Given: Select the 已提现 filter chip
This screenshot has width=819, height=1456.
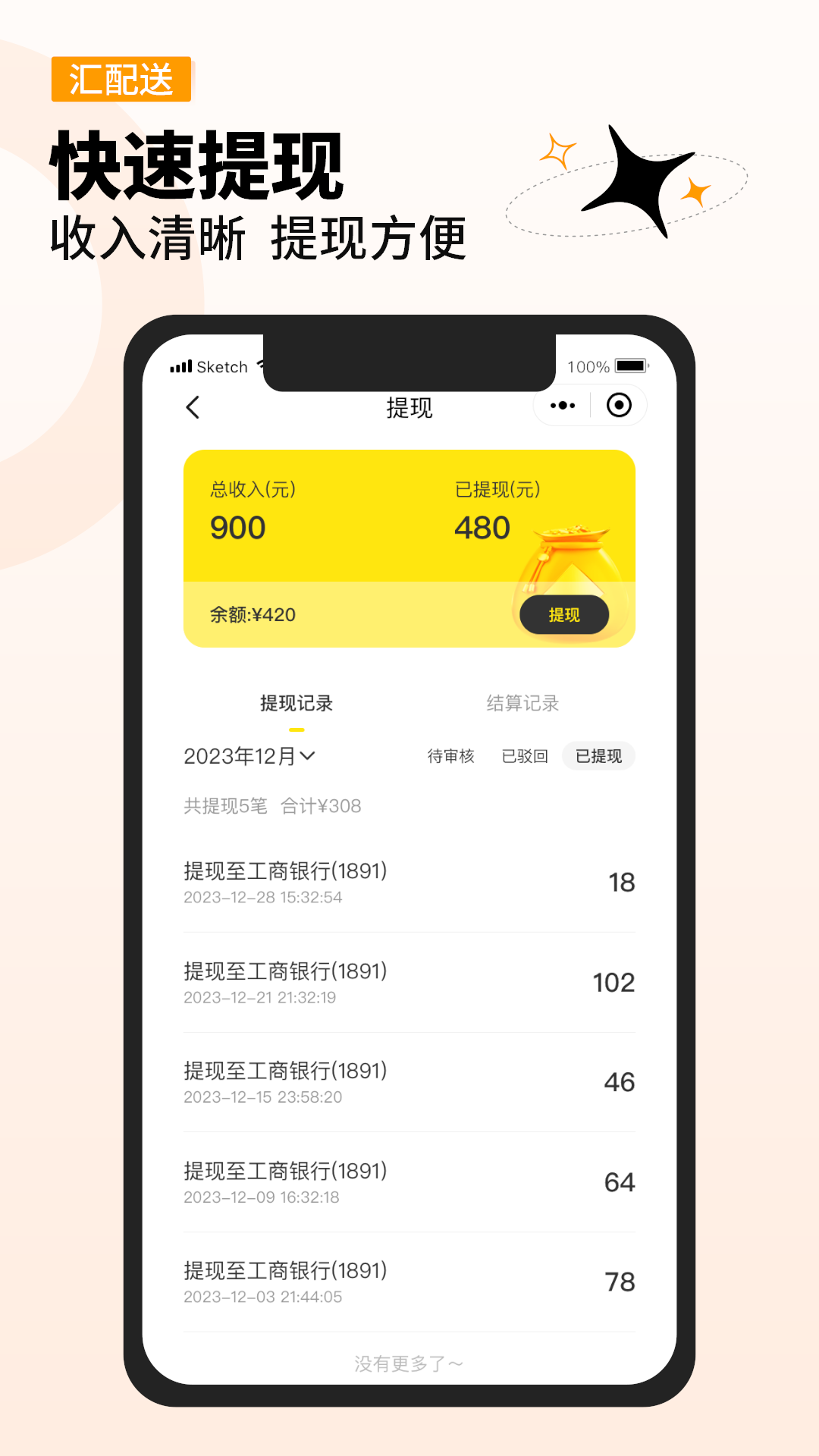Looking at the screenshot, I should [598, 756].
